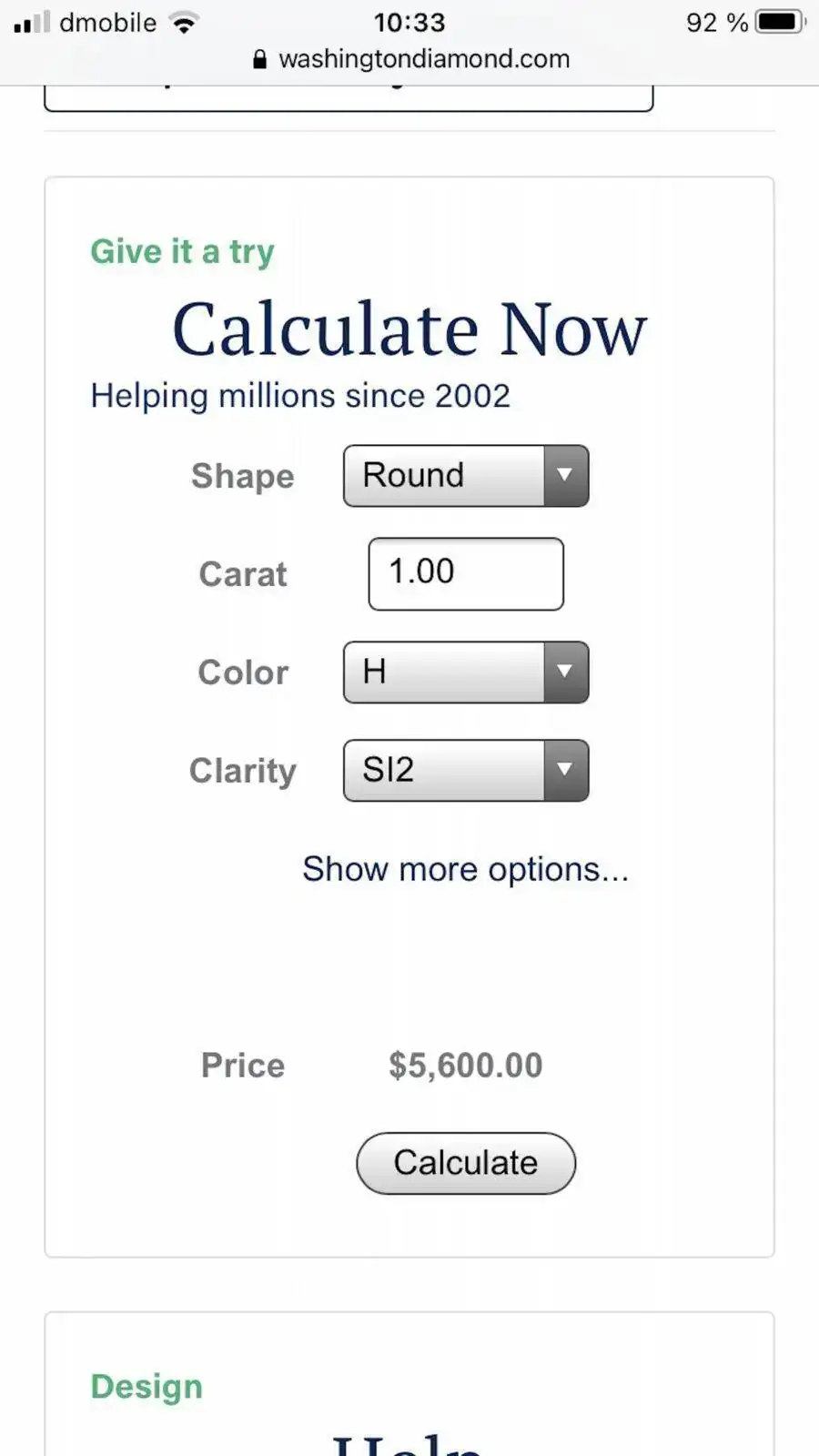Open the Color dropdown showing H
This screenshot has height=1456, width=819.
click(466, 672)
